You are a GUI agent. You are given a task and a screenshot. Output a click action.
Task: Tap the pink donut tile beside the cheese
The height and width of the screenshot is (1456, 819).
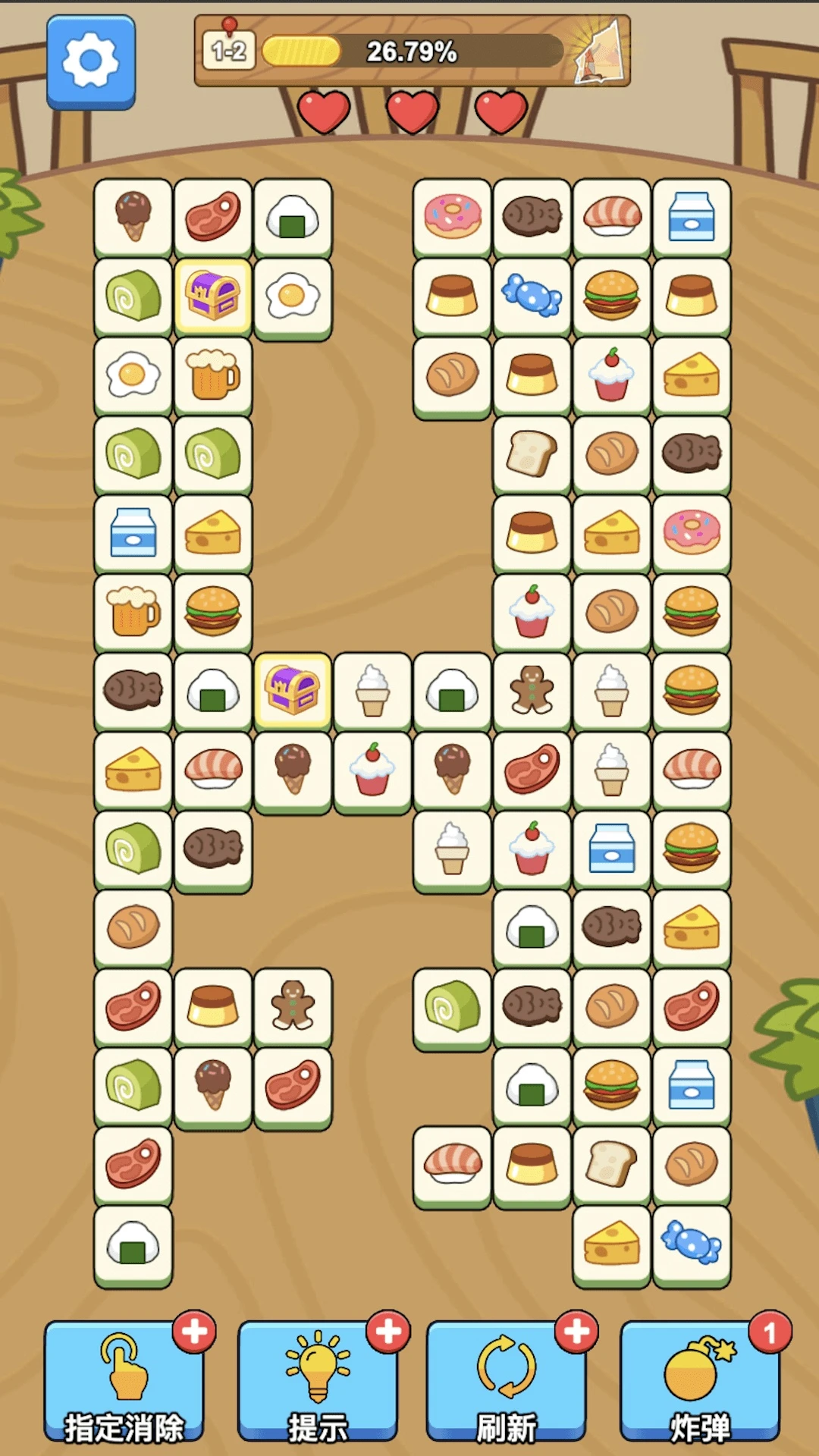click(692, 532)
